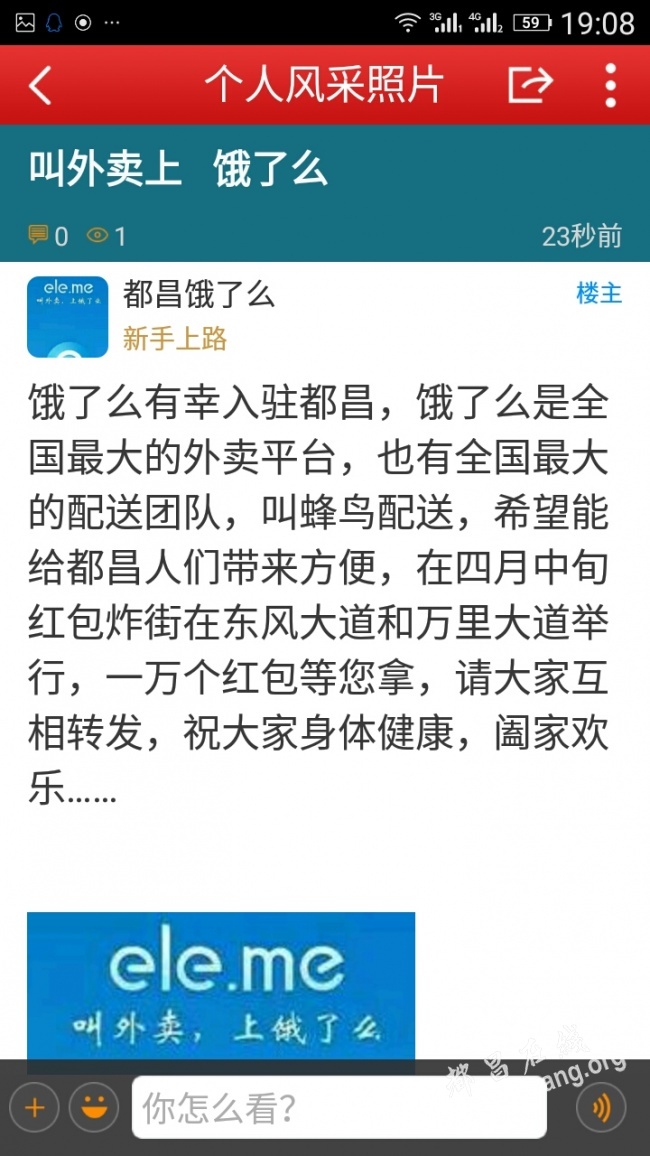This screenshot has width=650, height=1156.
Task: Share this post
Action: point(530,86)
